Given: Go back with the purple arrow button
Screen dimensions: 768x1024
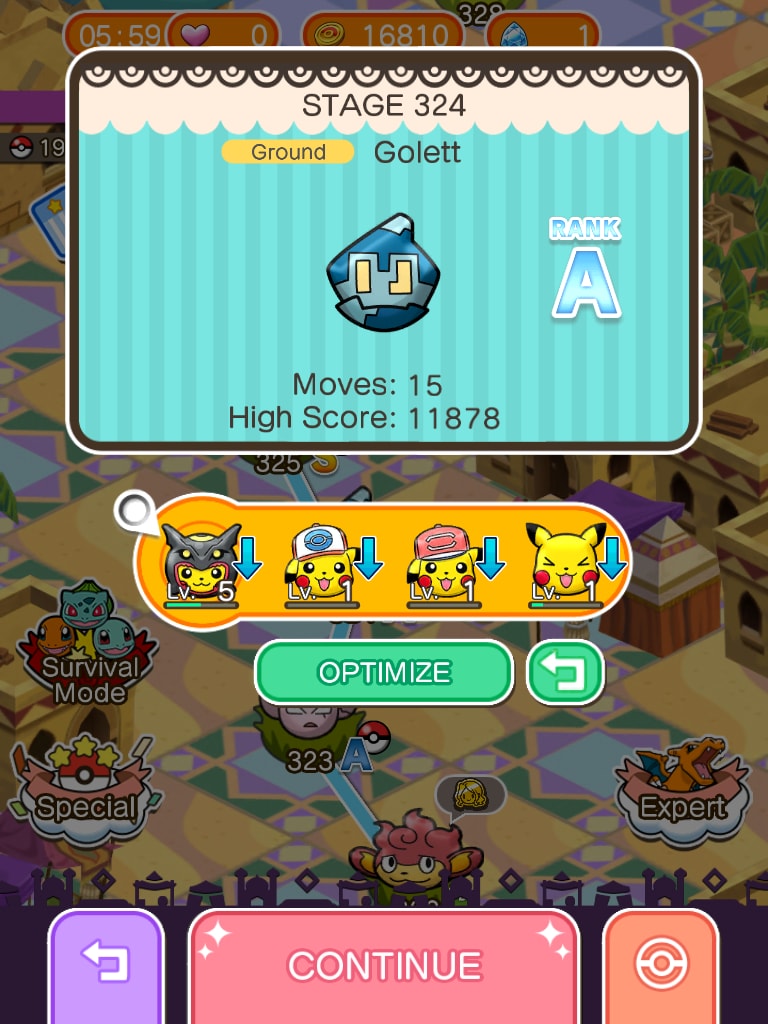Looking at the screenshot, I should click(x=105, y=965).
